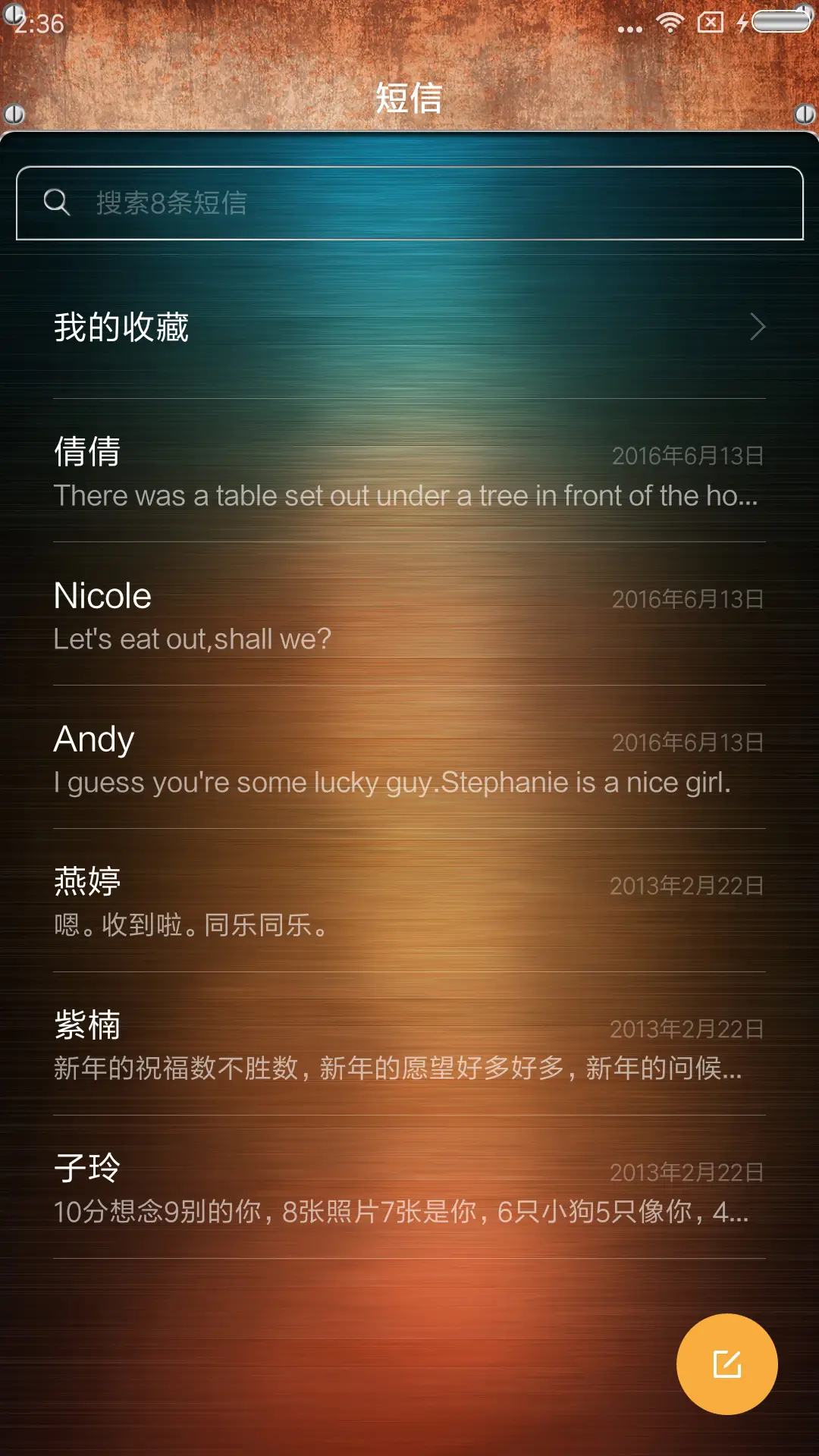Open the 我的收藏 favorites entry
The width and height of the screenshot is (819, 1456).
(x=121, y=328)
